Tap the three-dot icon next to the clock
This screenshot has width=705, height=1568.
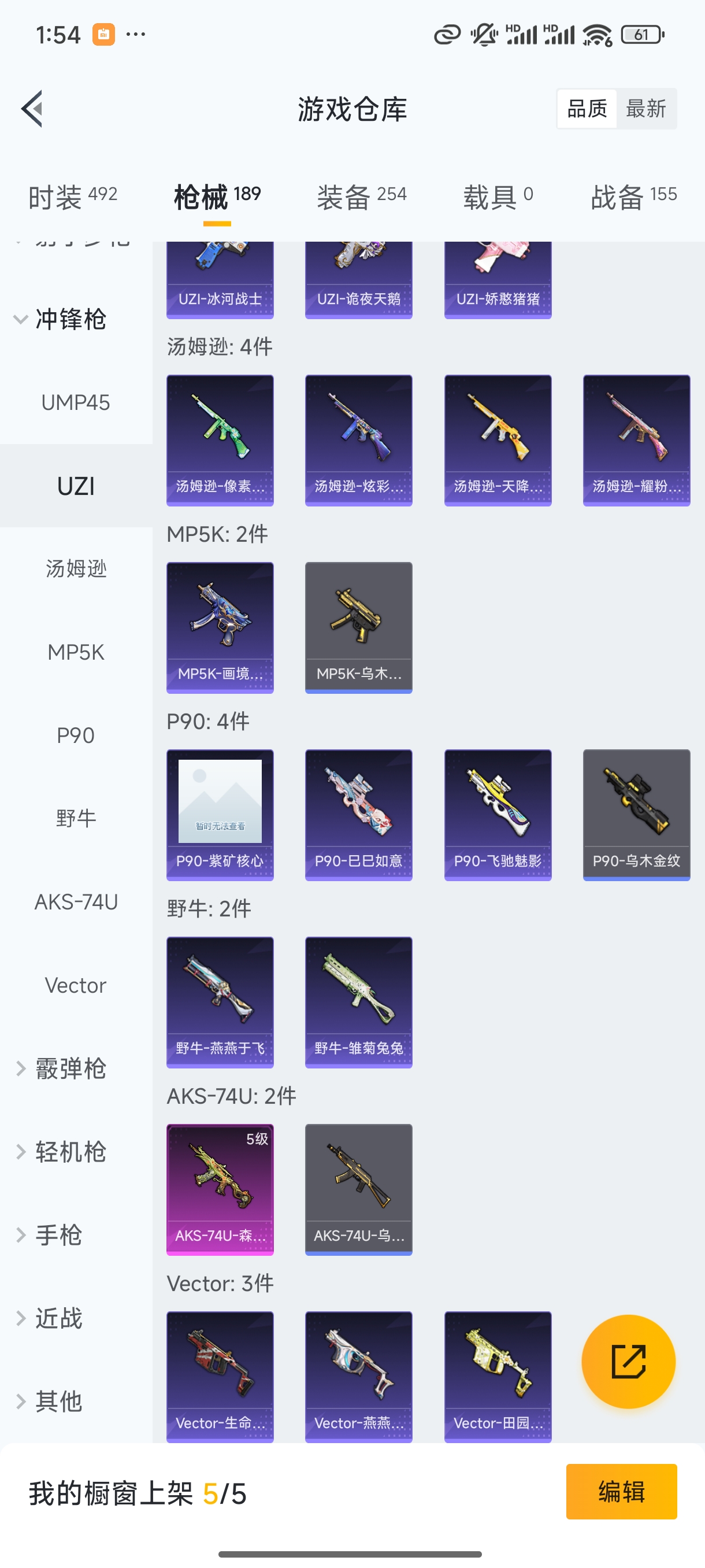coord(135,35)
